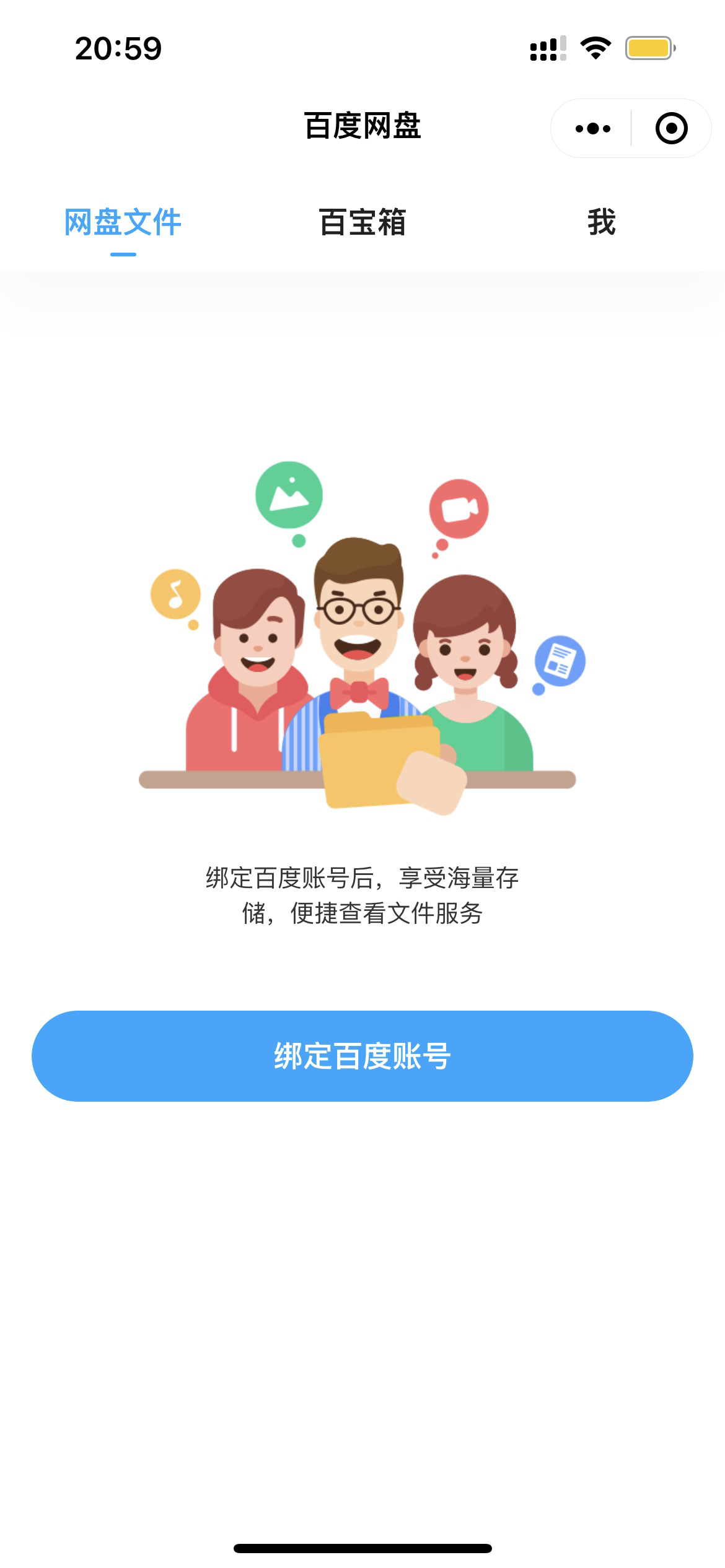Close the mini program via circle icon
Image resolution: width=725 pixels, height=1568 pixels.
[x=671, y=129]
